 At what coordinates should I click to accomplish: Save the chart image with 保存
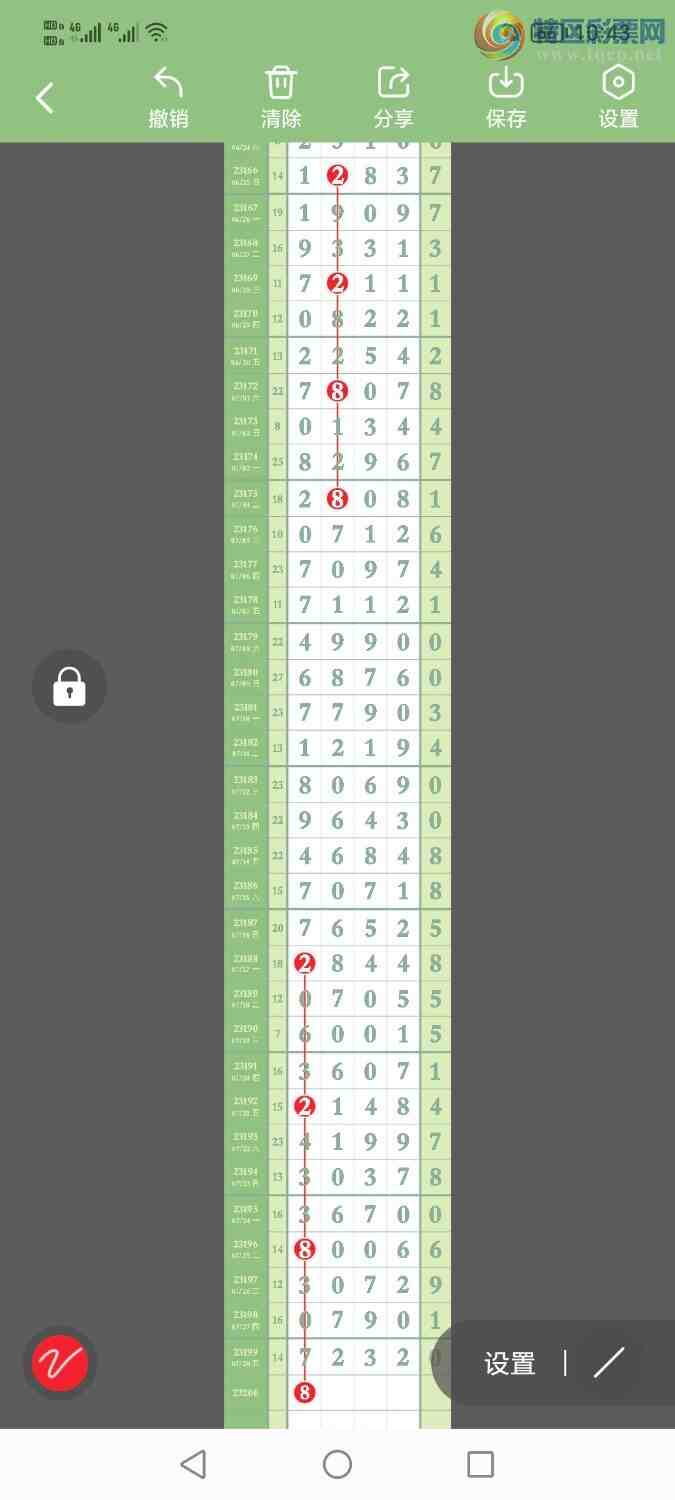pyautogui.click(x=506, y=98)
